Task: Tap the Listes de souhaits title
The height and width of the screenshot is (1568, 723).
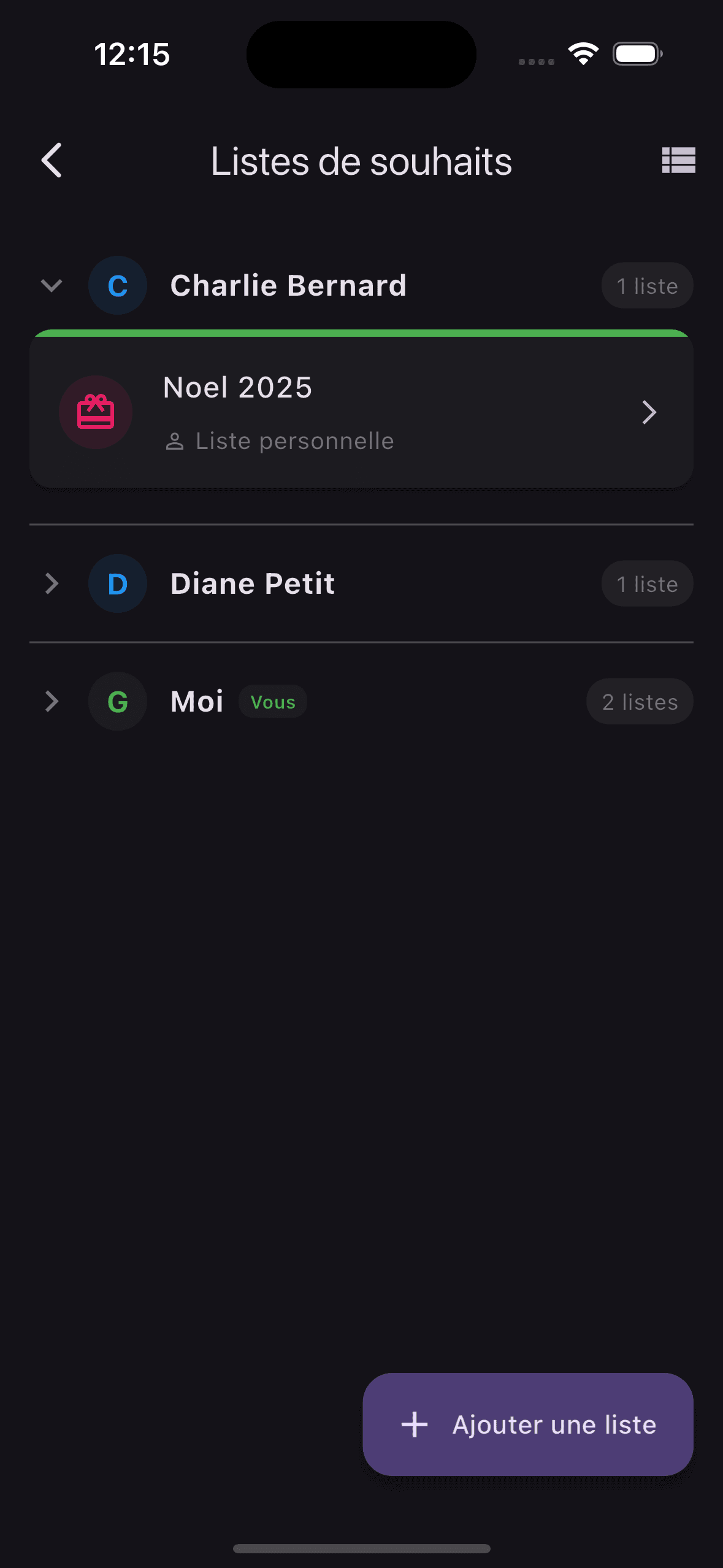Action: coord(361,161)
